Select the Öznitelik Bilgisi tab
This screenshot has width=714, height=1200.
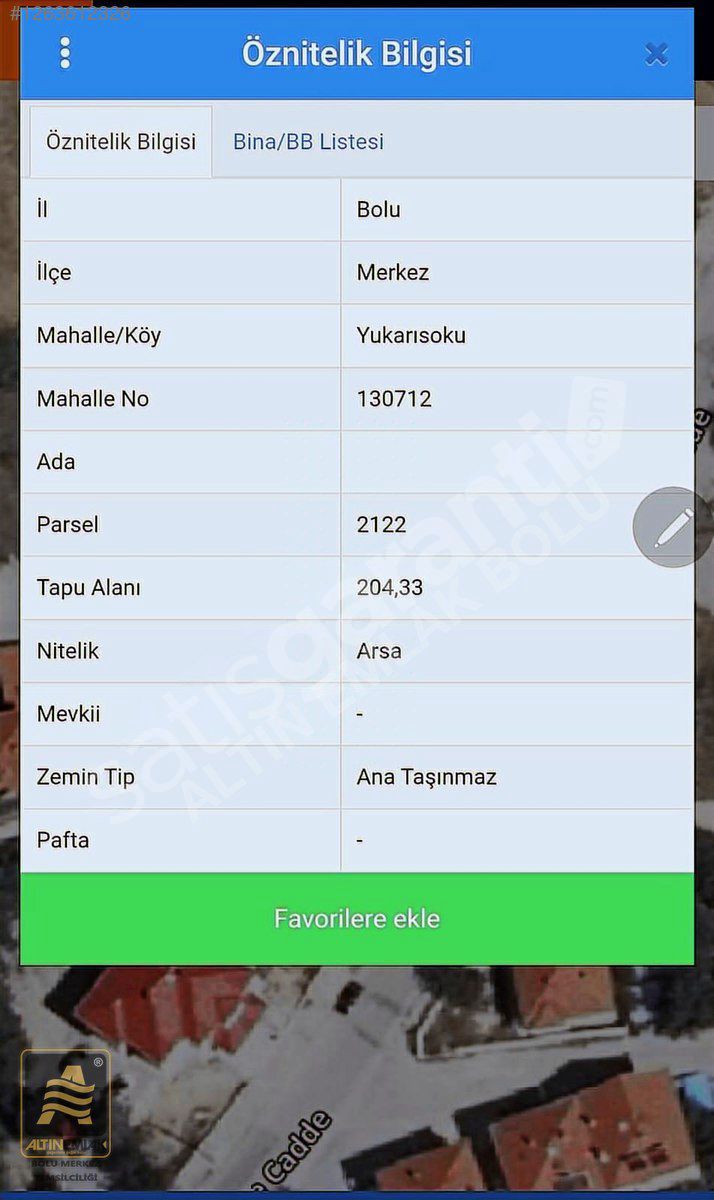(121, 142)
